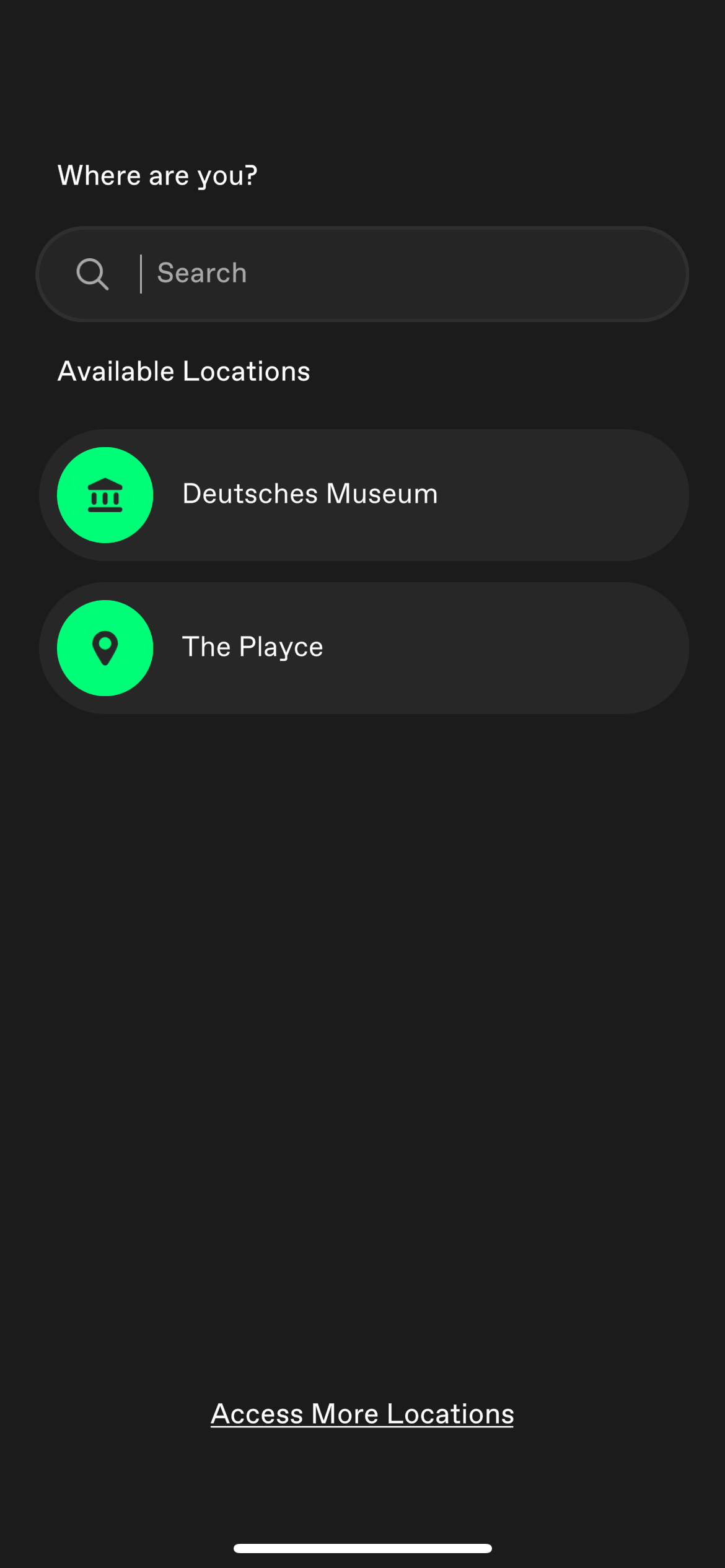Screen dimensions: 725x1568
Task: Tap the Deutsches Museum row background
Action: pyautogui.click(x=527, y=494)
